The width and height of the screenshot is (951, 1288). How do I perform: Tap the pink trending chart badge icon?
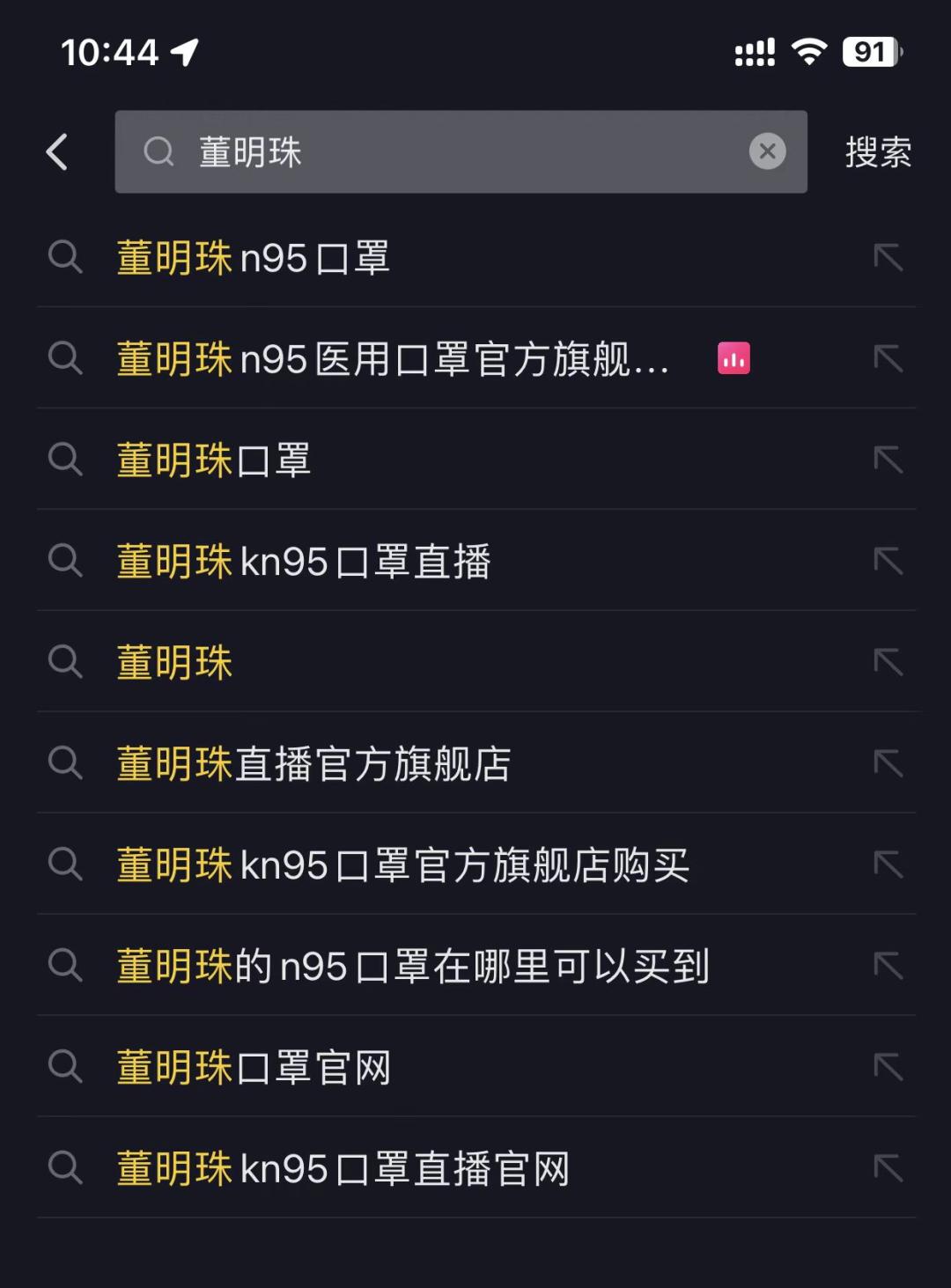734,357
